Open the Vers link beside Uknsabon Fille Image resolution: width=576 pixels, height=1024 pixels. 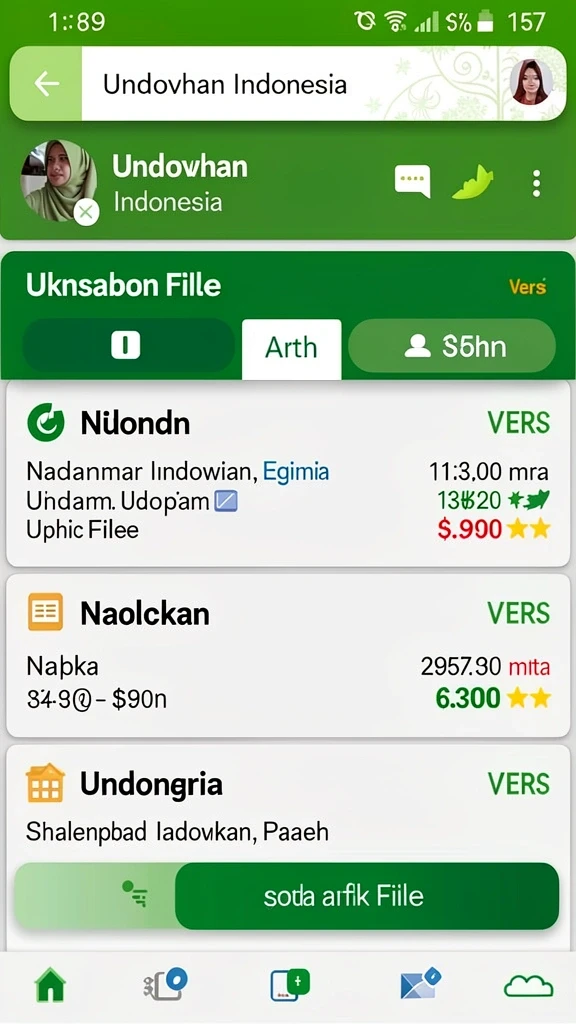(527, 287)
